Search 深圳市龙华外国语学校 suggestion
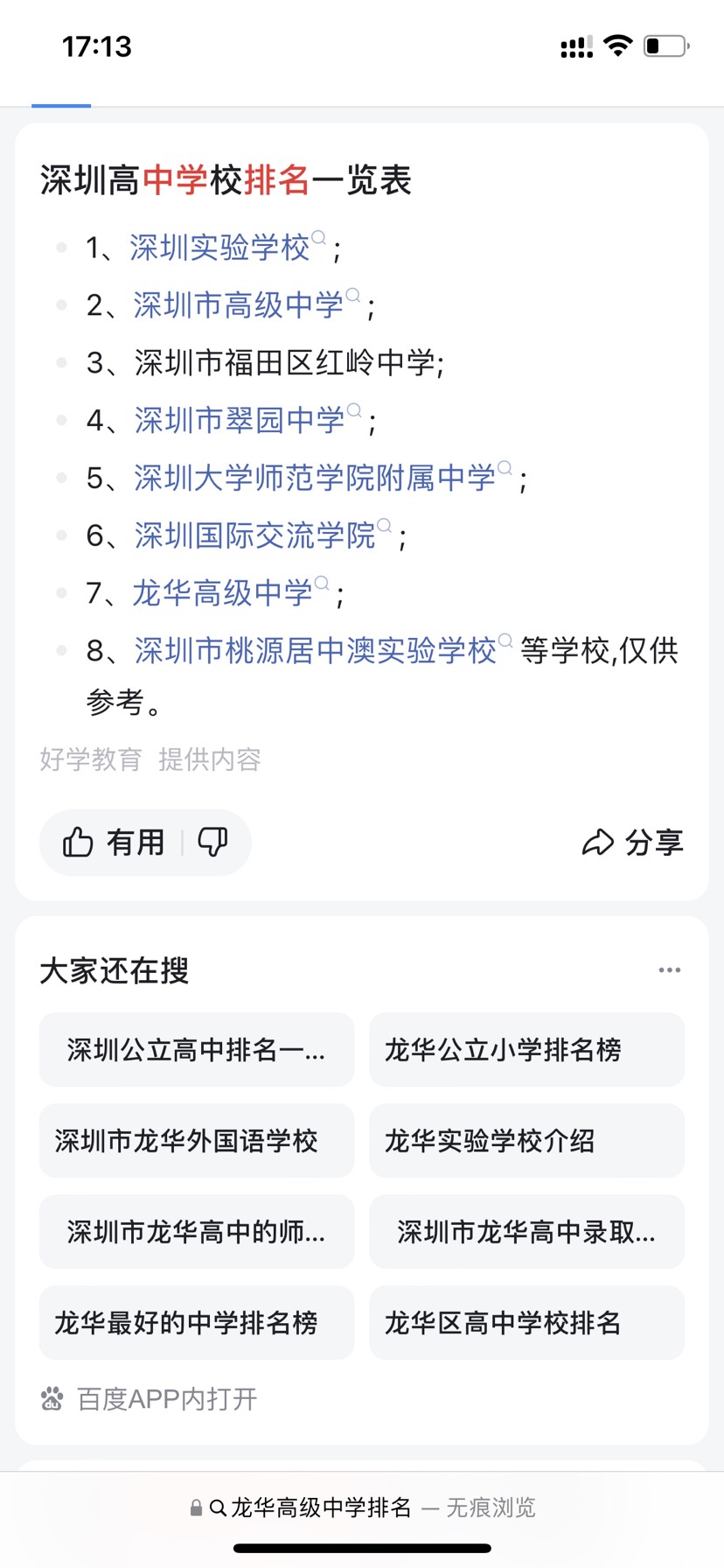This screenshot has height=1568, width=724. coord(196,1141)
